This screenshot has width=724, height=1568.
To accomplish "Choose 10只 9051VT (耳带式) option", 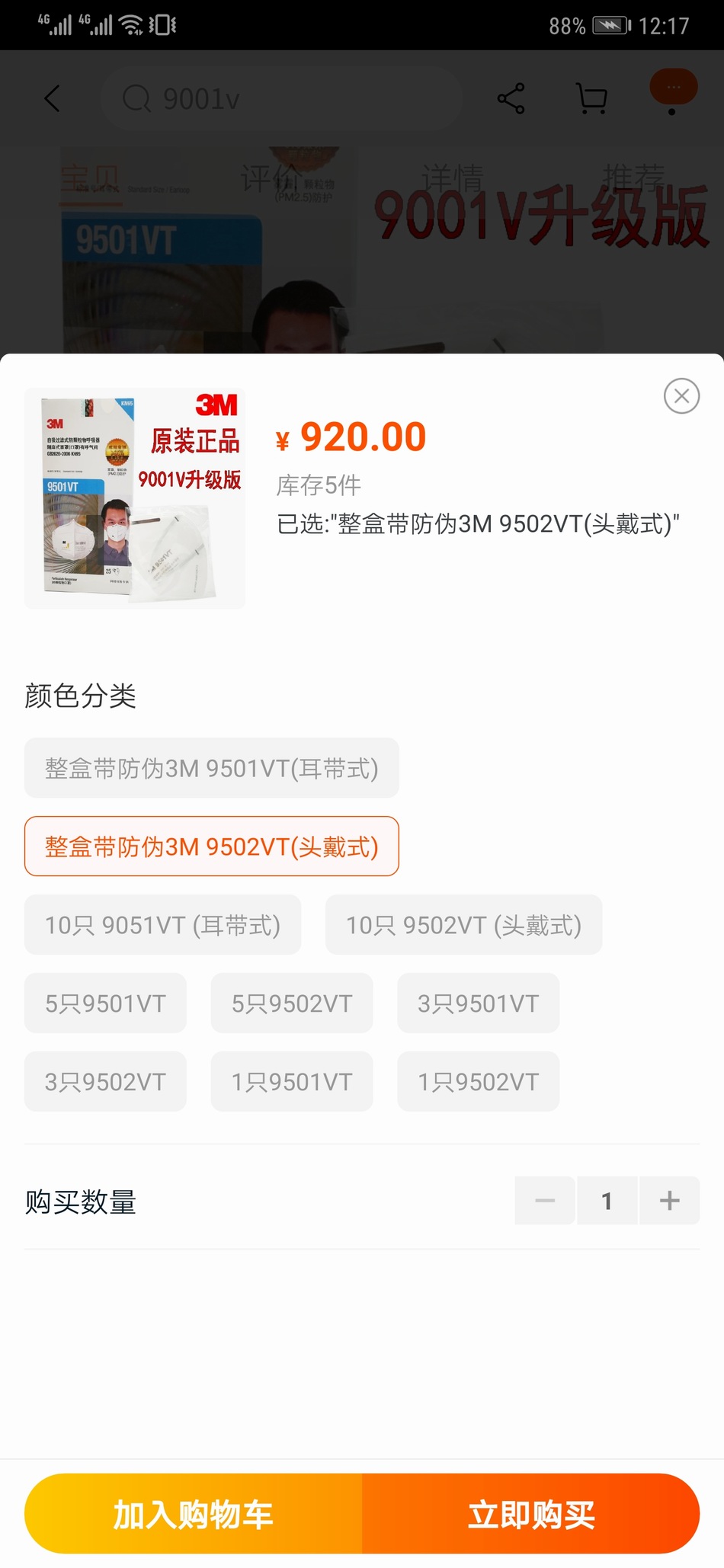I will coord(162,925).
